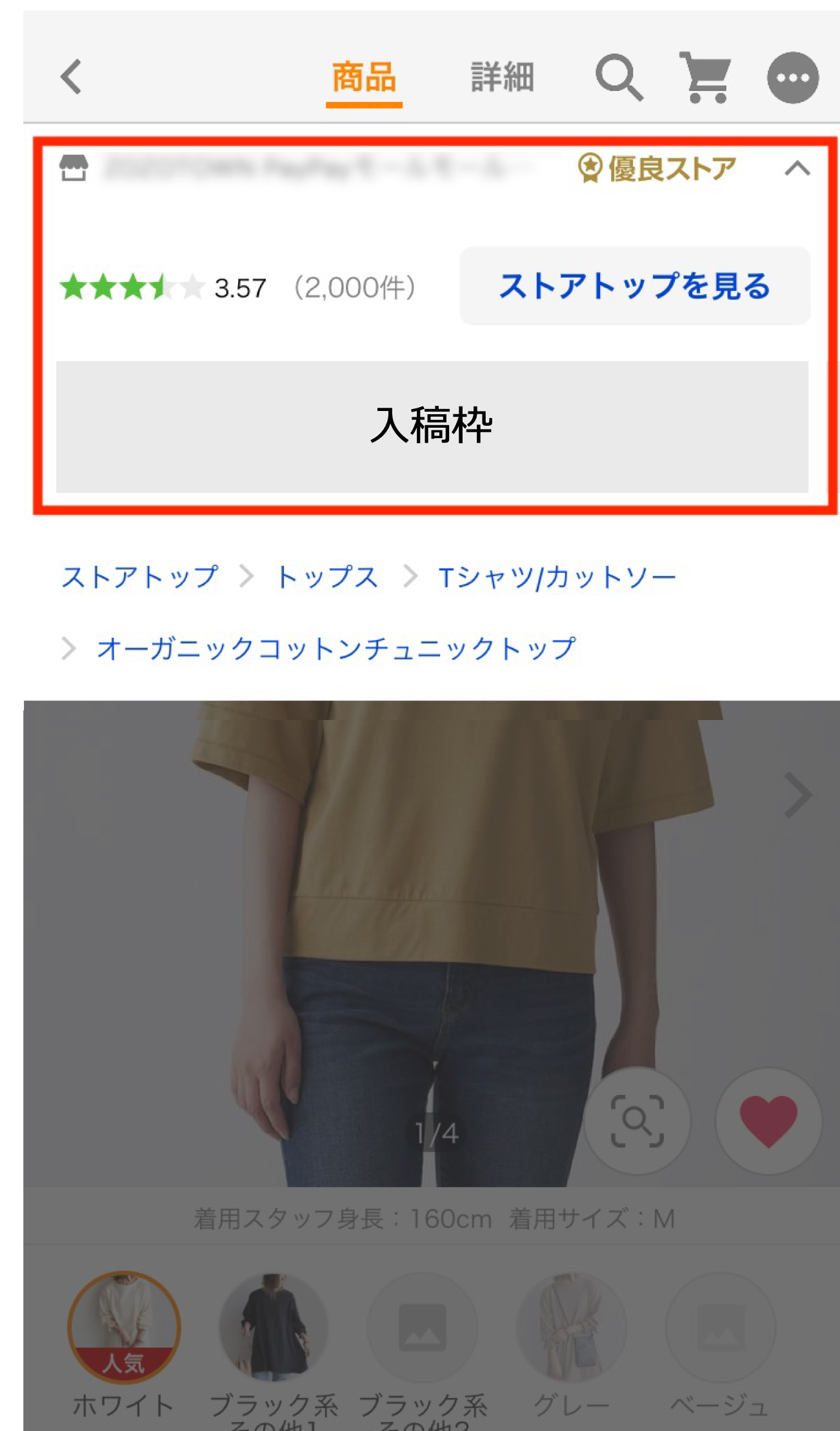Select the 商品 tab
This screenshot has height=1431, width=840.
364,77
